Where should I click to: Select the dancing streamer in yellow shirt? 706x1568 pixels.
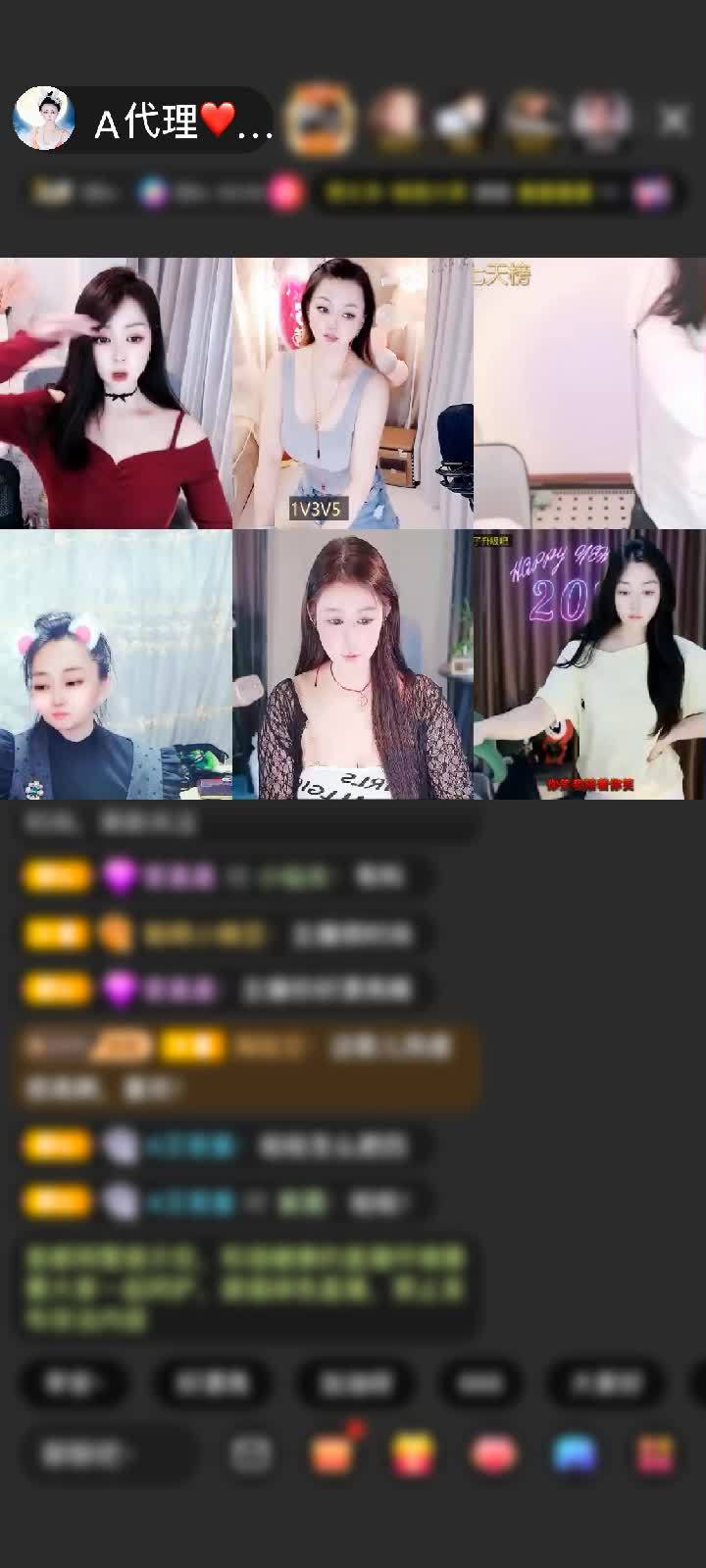click(x=589, y=664)
